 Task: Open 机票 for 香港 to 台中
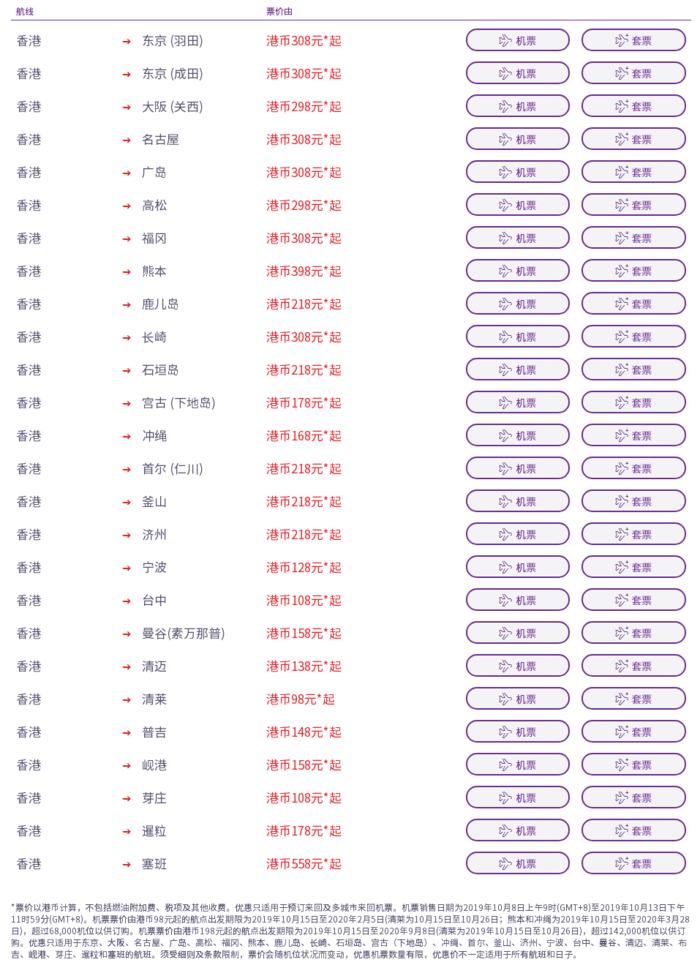(517, 601)
